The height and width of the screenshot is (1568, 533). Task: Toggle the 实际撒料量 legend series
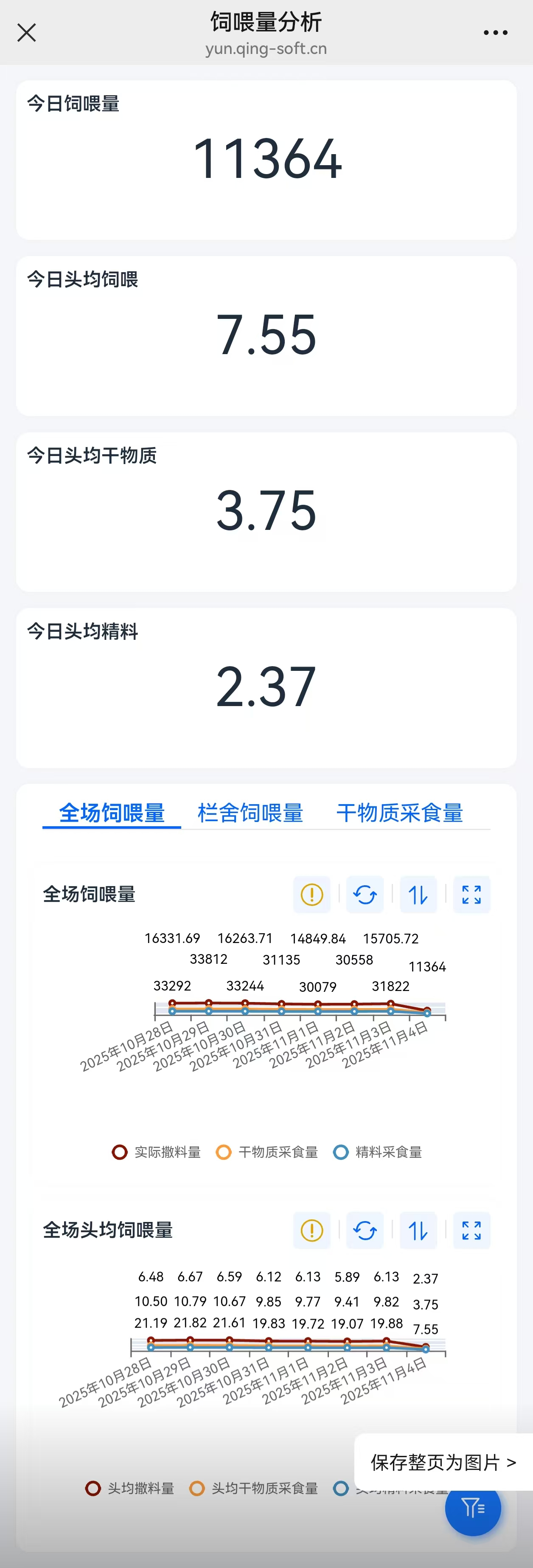(157, 1152)
